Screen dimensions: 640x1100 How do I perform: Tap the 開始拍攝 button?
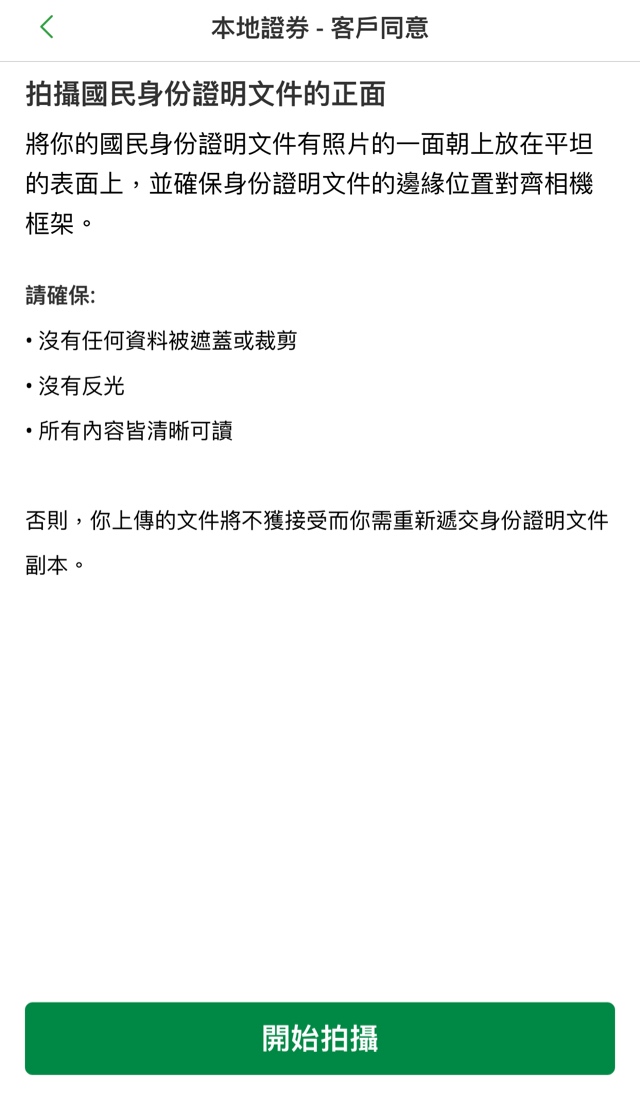[x=320, y=1038]
